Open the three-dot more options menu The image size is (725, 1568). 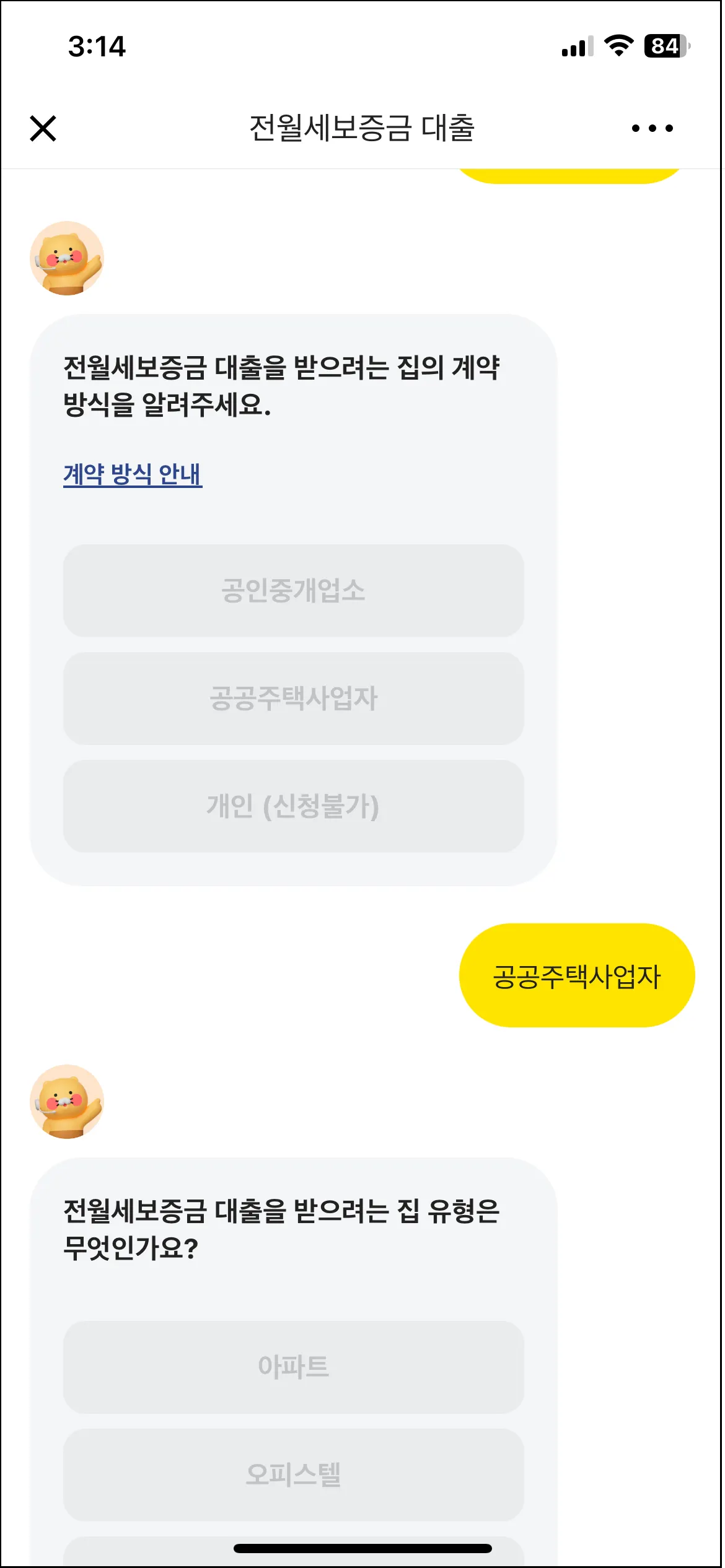click(x=652, y=128)
